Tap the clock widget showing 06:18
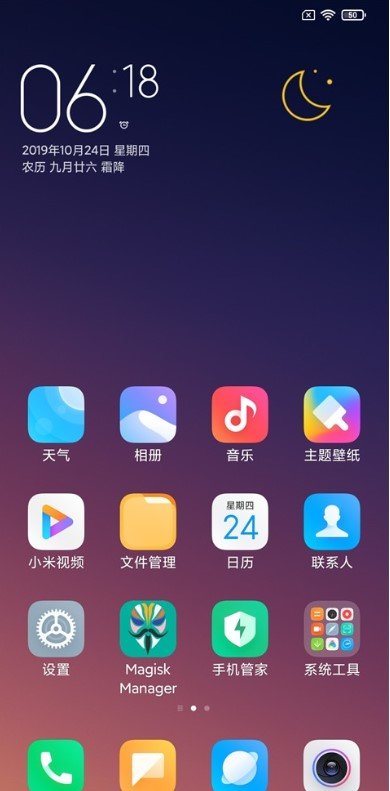 (89, 98)
